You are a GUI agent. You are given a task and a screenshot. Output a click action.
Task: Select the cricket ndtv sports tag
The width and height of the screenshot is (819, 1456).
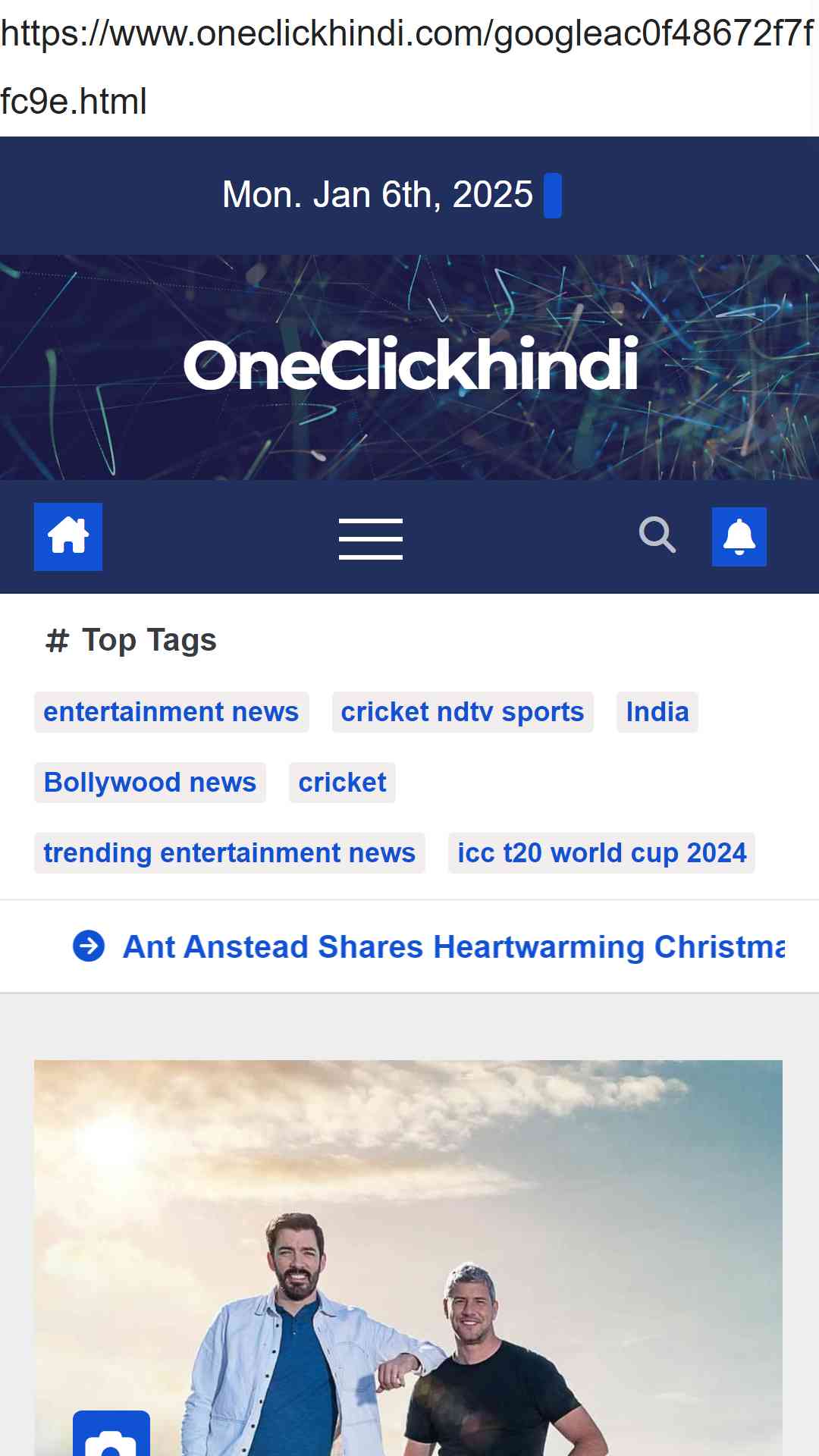pyautogui.click(x=463, y=712)
